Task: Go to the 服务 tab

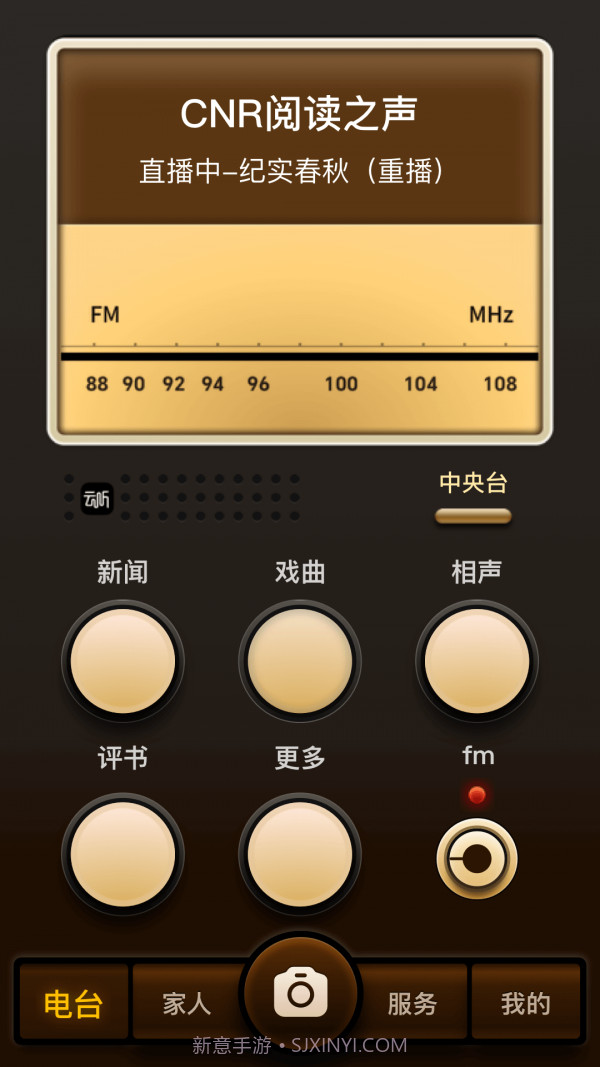Action: coord(413,1003)
